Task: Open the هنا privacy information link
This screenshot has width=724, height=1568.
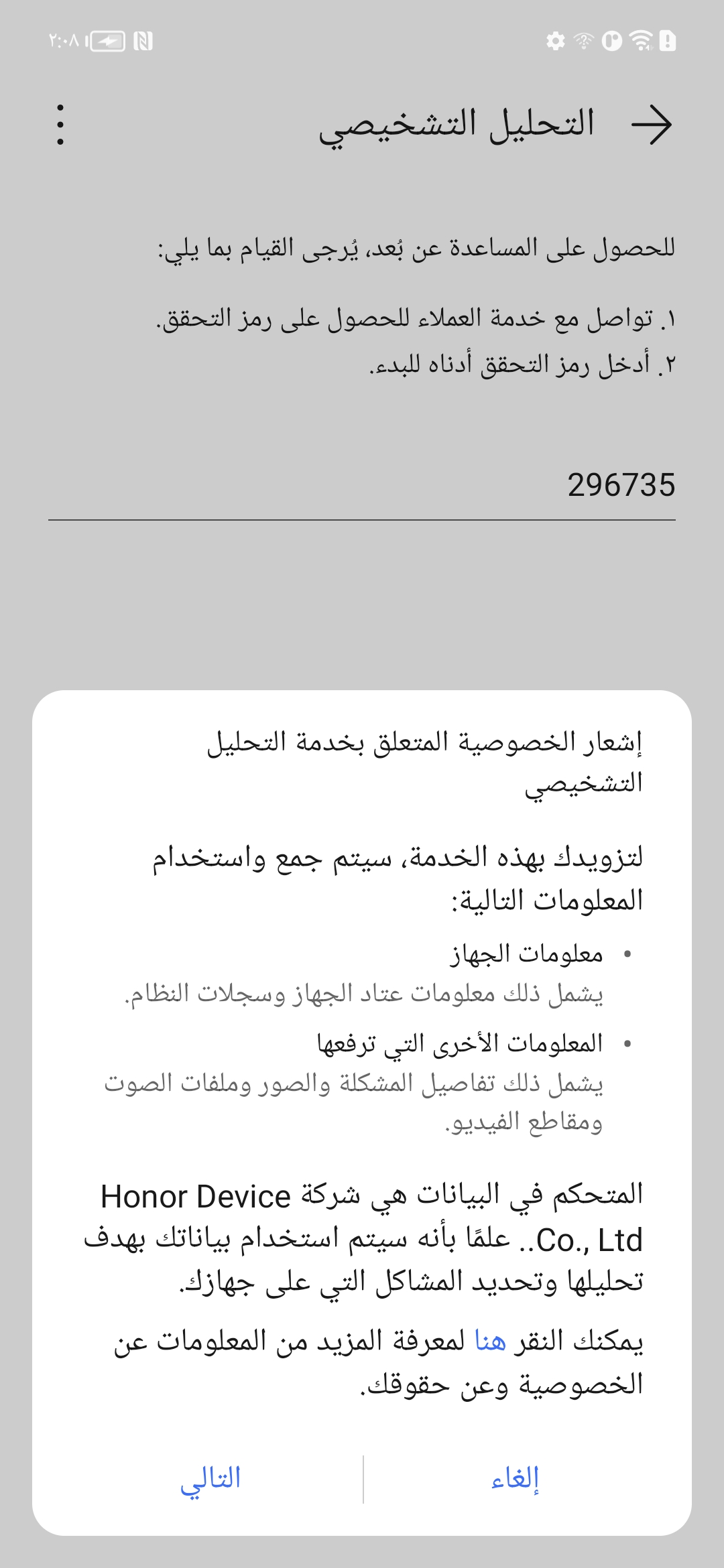Action: 490,1341
